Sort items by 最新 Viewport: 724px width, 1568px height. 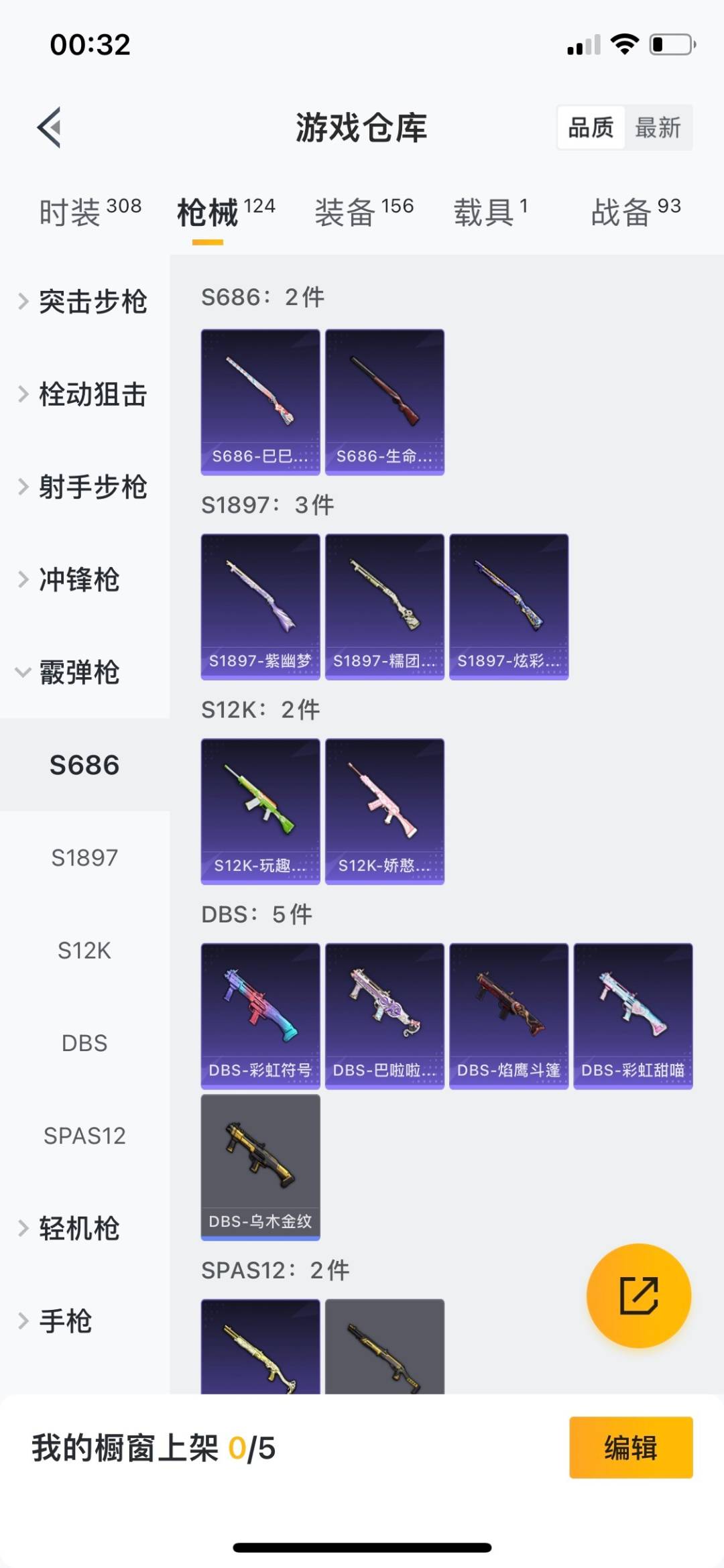(658, 127)
